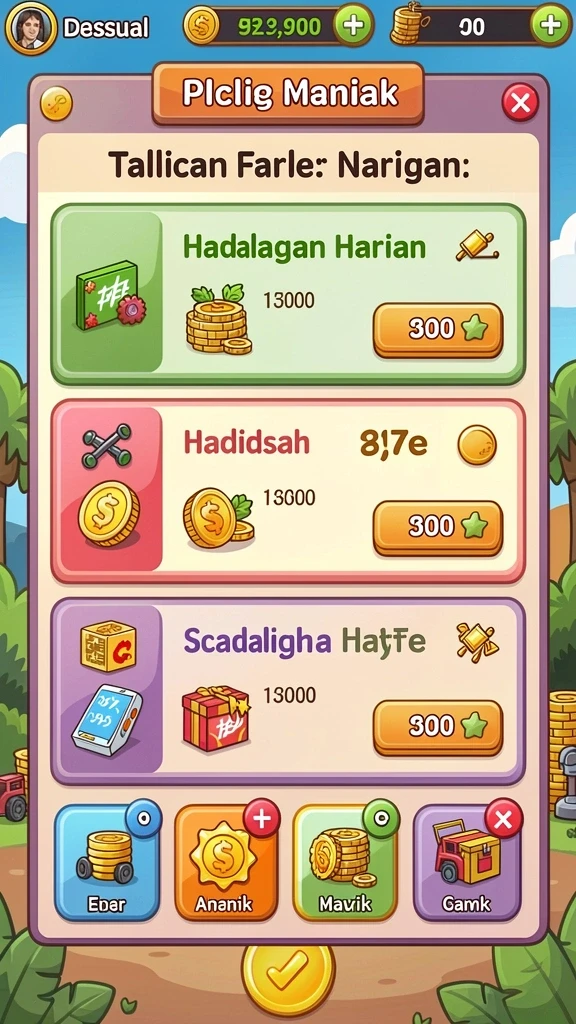576x1024 pixels.
Task: Buy the Hadidsah offer for 300 stars
Action: point(438,527)
